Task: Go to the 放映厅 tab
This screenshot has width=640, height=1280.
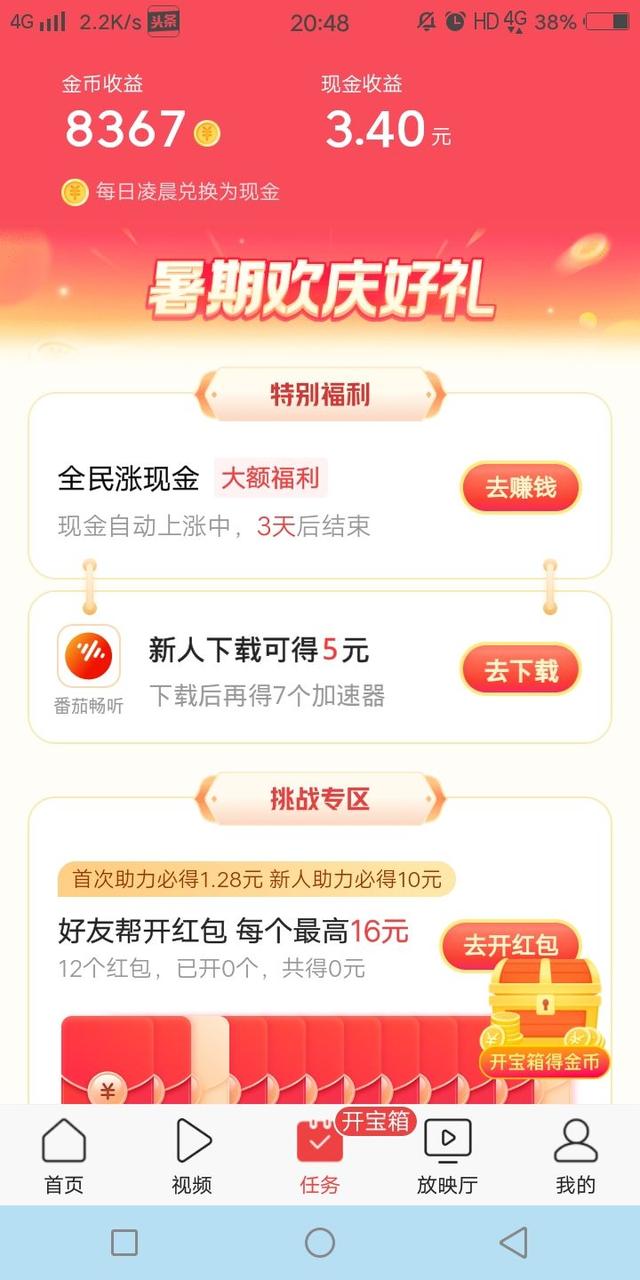Action: (x=447, y=1156)
